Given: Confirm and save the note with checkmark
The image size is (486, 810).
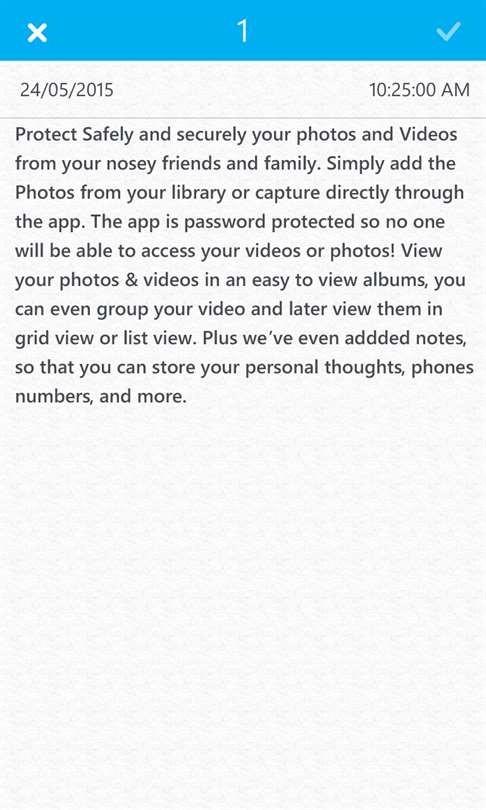Looking at the screenshot, I should coord(448,31).
